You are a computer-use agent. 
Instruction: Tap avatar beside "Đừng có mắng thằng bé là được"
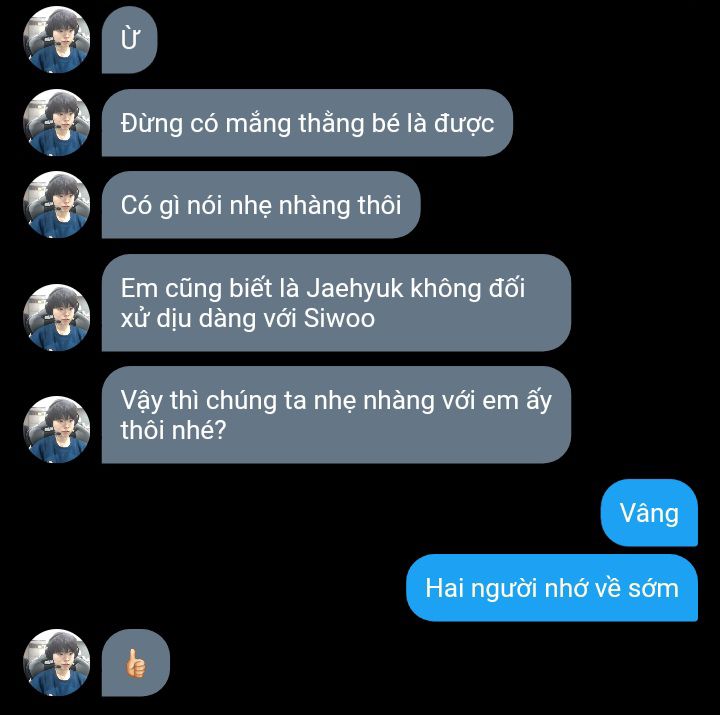pyautogui.click(x=57, y=122)
